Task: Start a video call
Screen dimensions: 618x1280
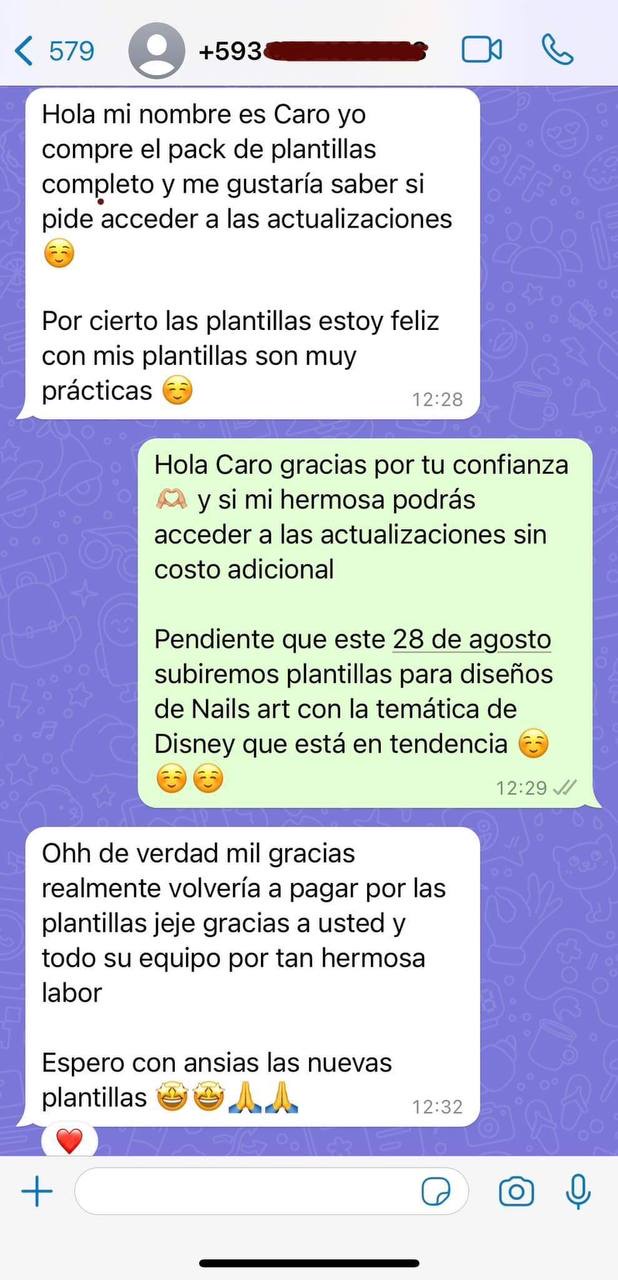Action: tap(481, 50)
